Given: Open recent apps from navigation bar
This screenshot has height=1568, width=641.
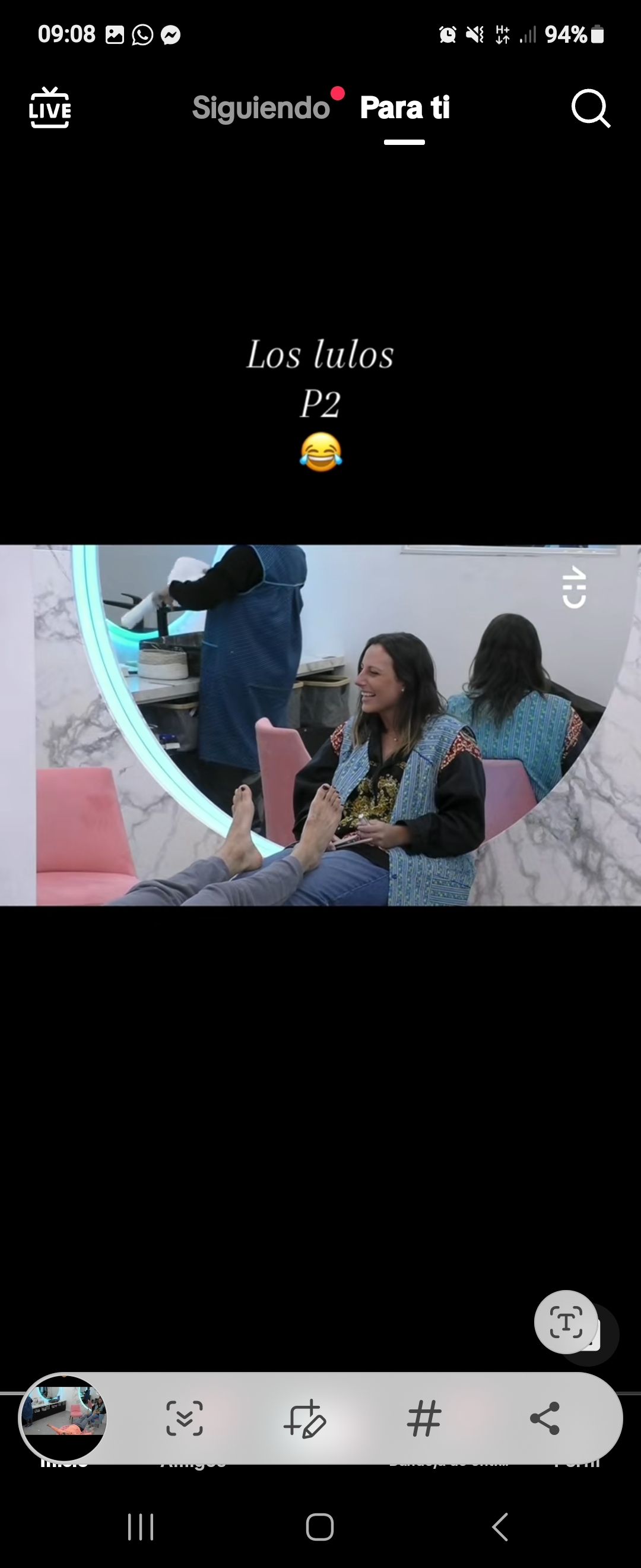Looking at the screenshot, I should tap(141, 1526).
